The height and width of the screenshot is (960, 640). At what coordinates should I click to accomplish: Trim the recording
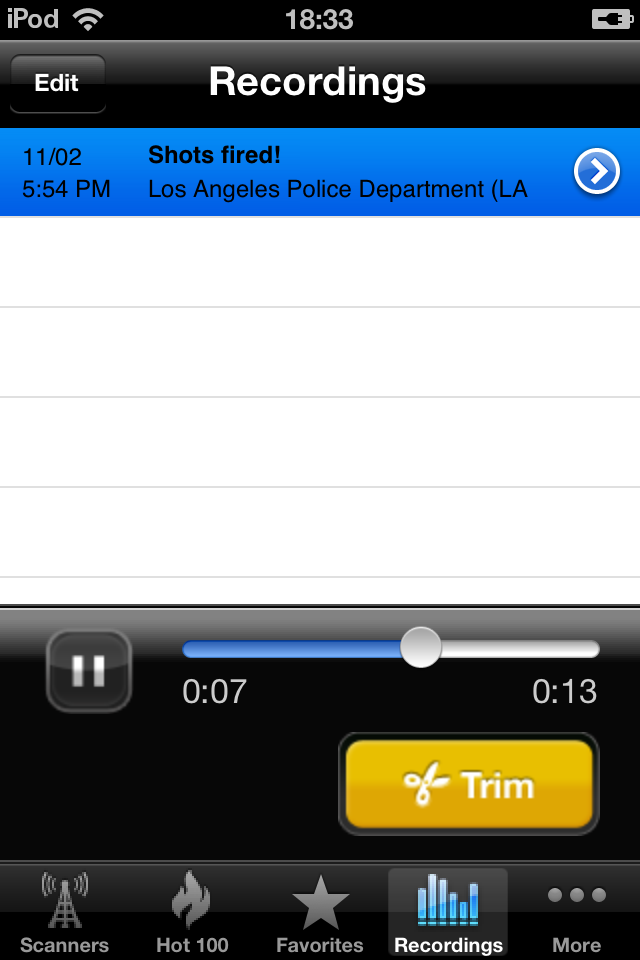(469, 785)
